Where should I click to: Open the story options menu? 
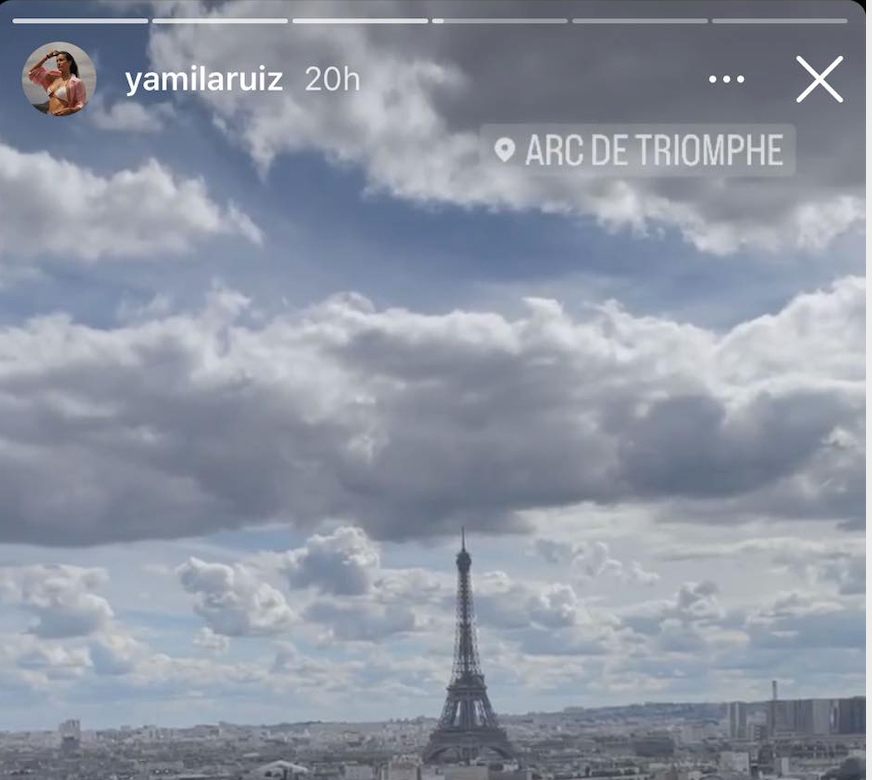click(726, 80)
